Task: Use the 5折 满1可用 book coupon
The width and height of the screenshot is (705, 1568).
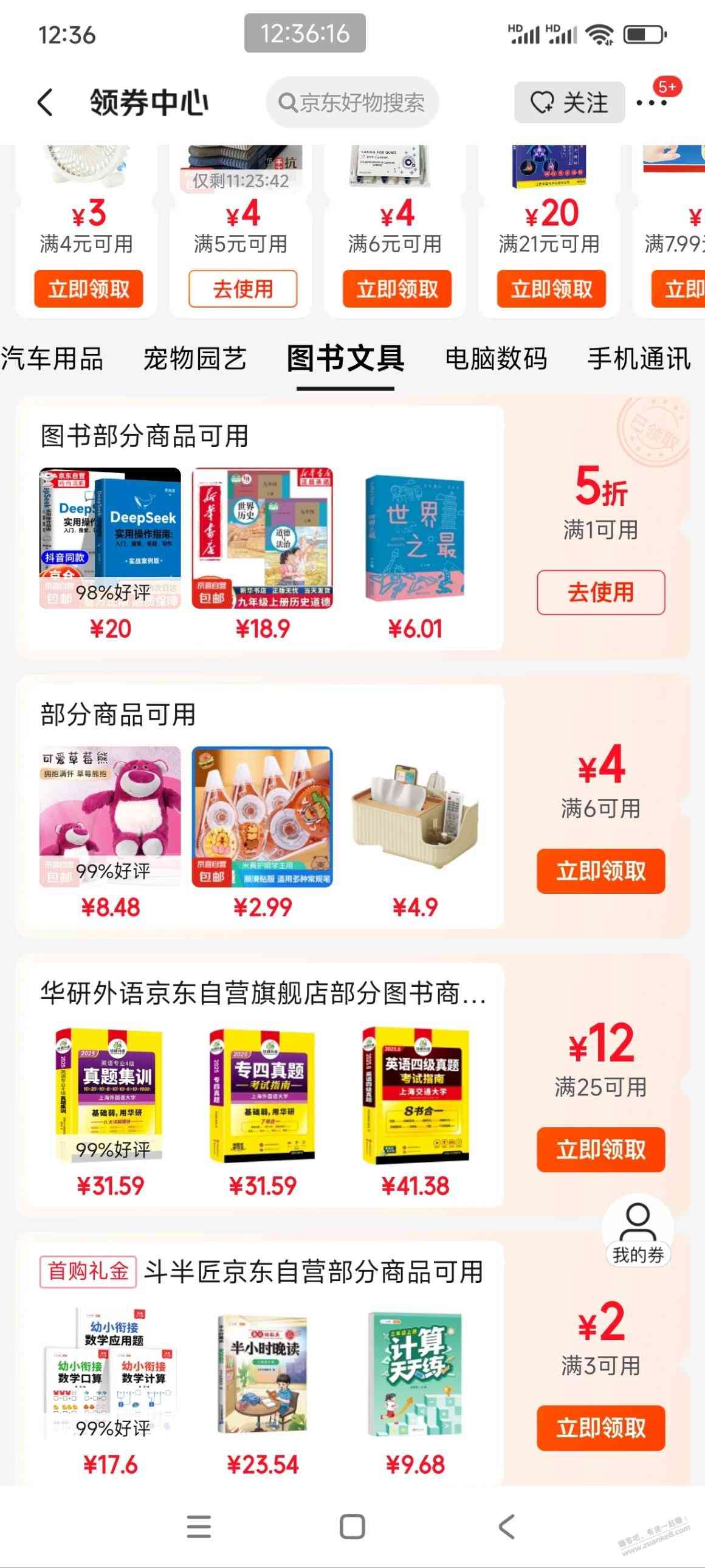Action: tap(600, 592)
